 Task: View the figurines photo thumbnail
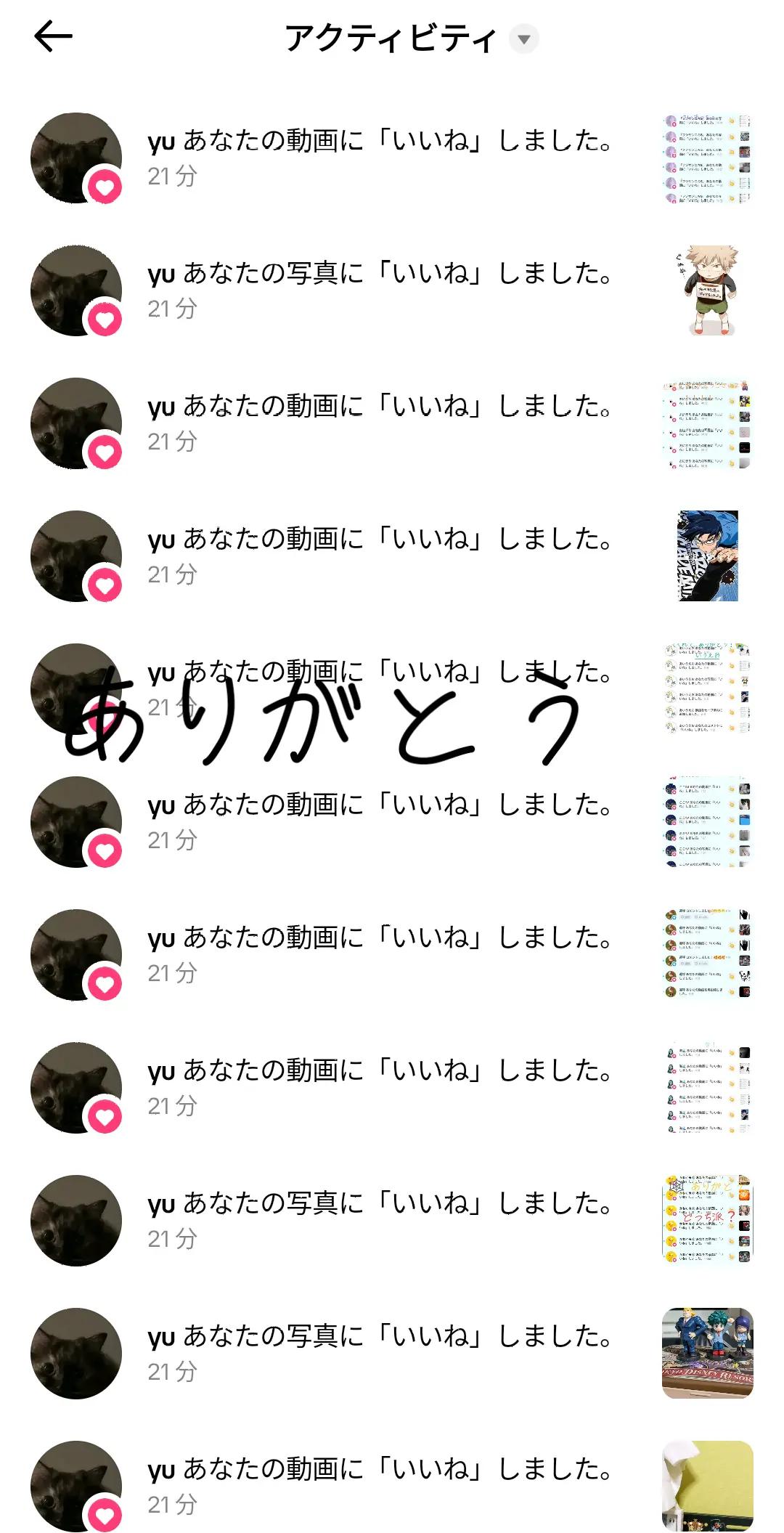(708, 1353)
